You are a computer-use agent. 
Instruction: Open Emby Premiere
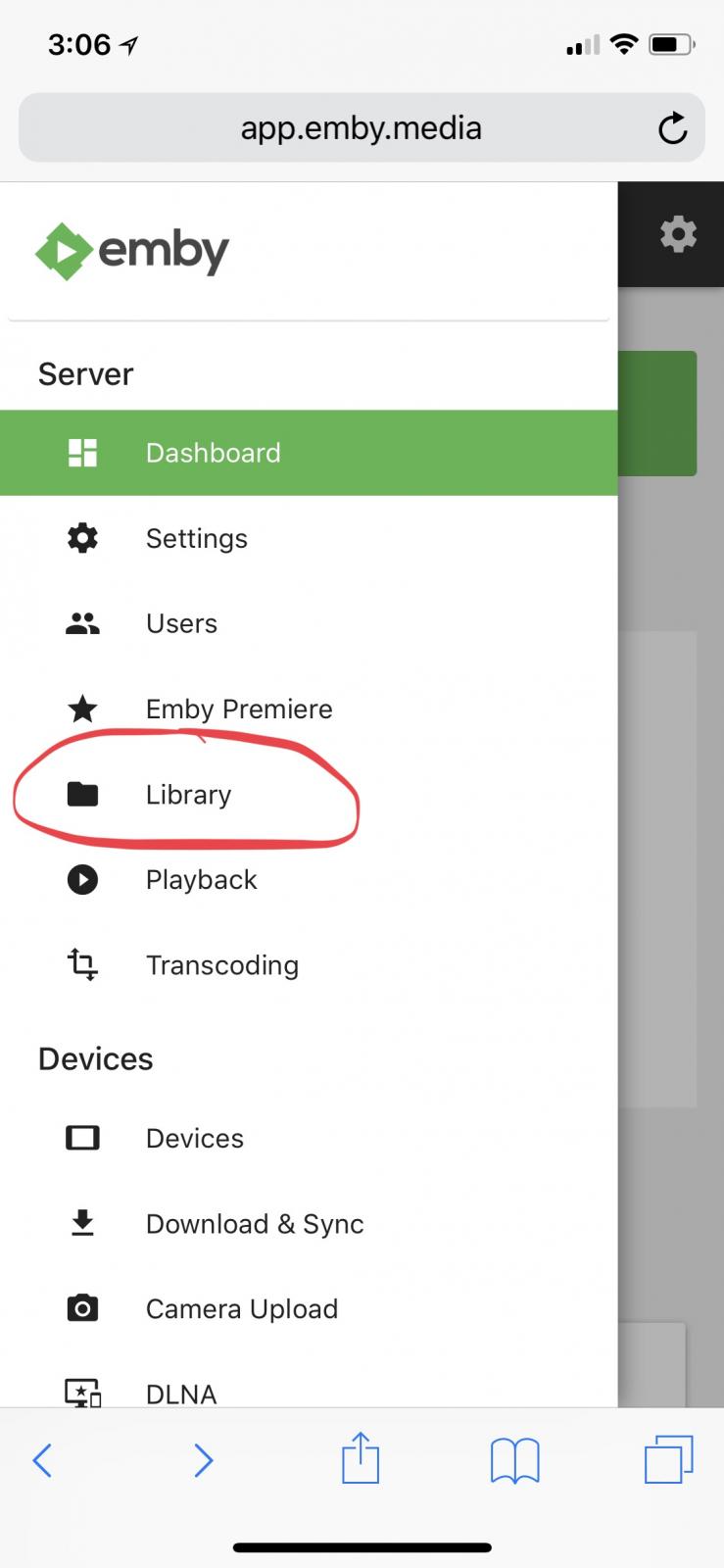238,709
